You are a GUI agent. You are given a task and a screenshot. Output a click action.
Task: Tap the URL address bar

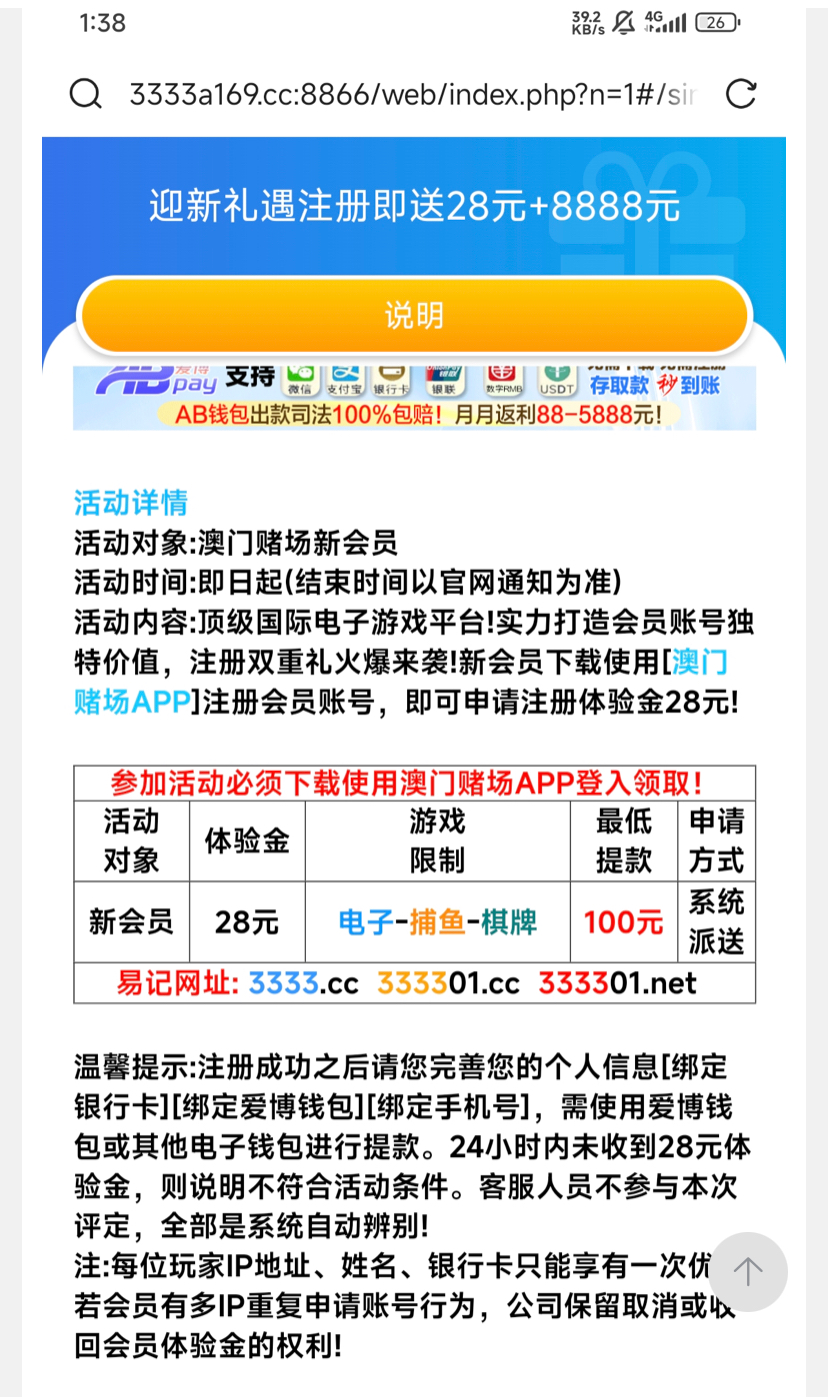(x=412, y=95)
